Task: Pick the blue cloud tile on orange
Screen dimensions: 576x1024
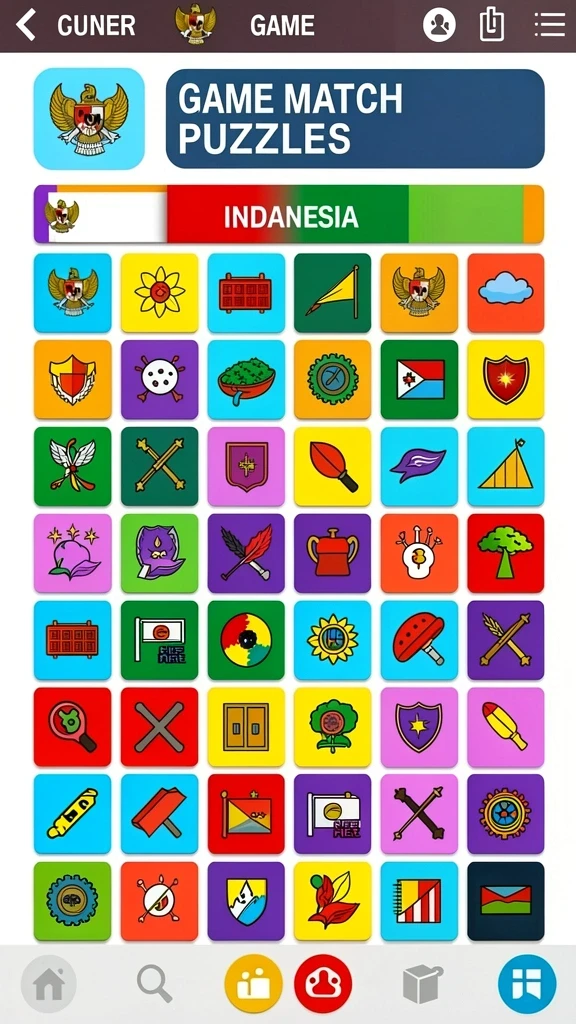Action: tap(505, 293)
